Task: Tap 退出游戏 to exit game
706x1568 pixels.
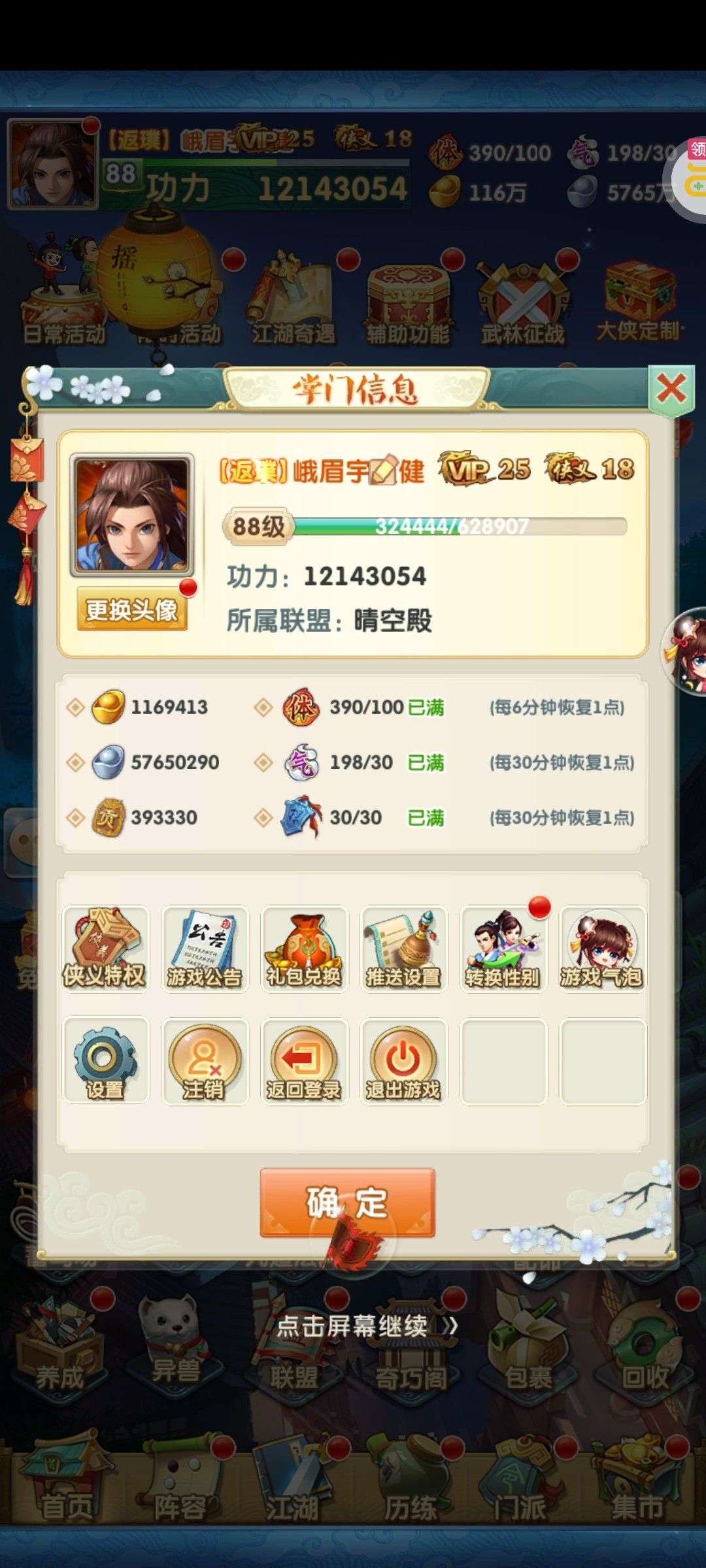Action: click(403, 1062)
